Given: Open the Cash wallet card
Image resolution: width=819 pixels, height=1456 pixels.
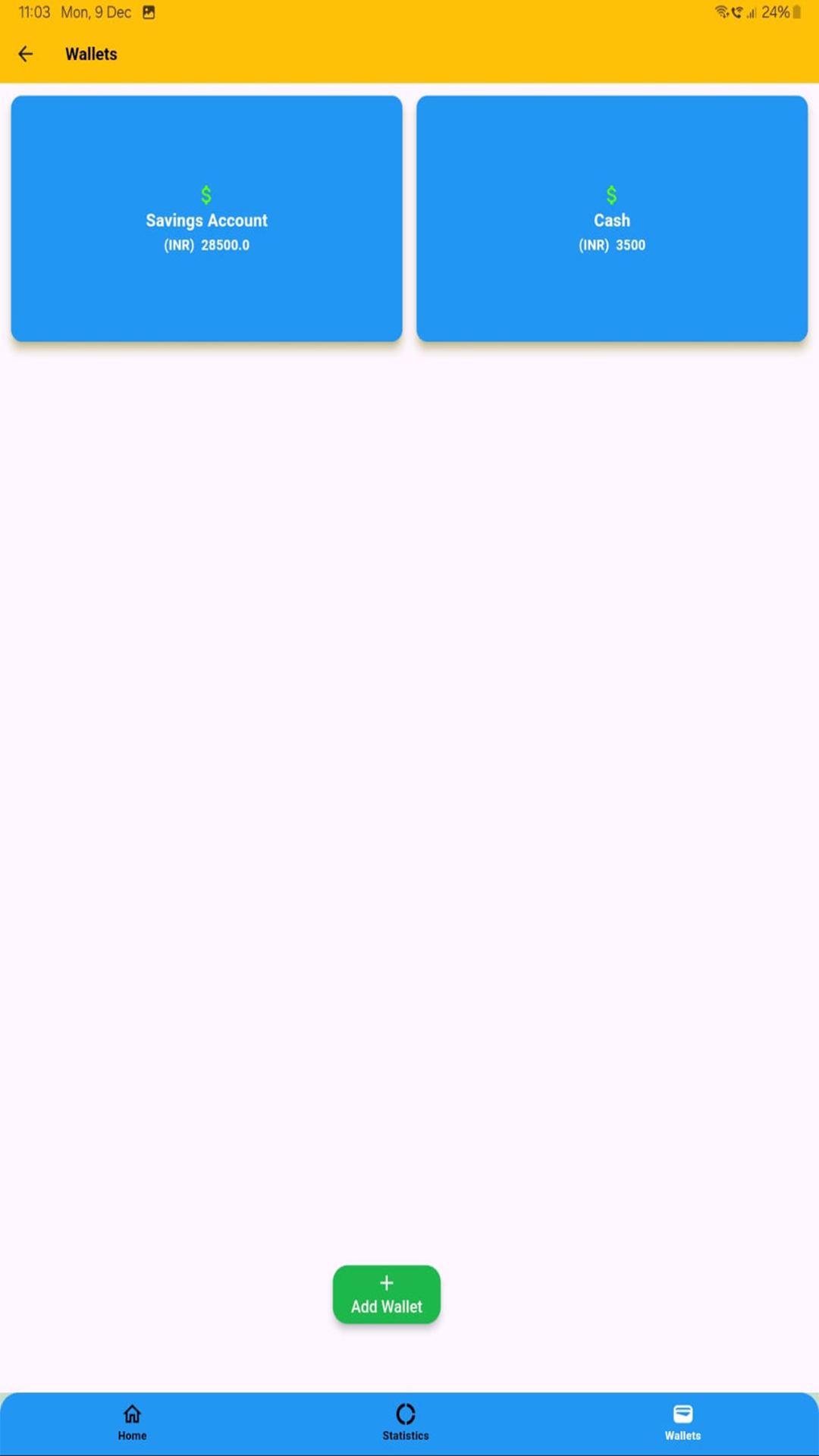Looking at the screenshot, I should pos(611,218).
